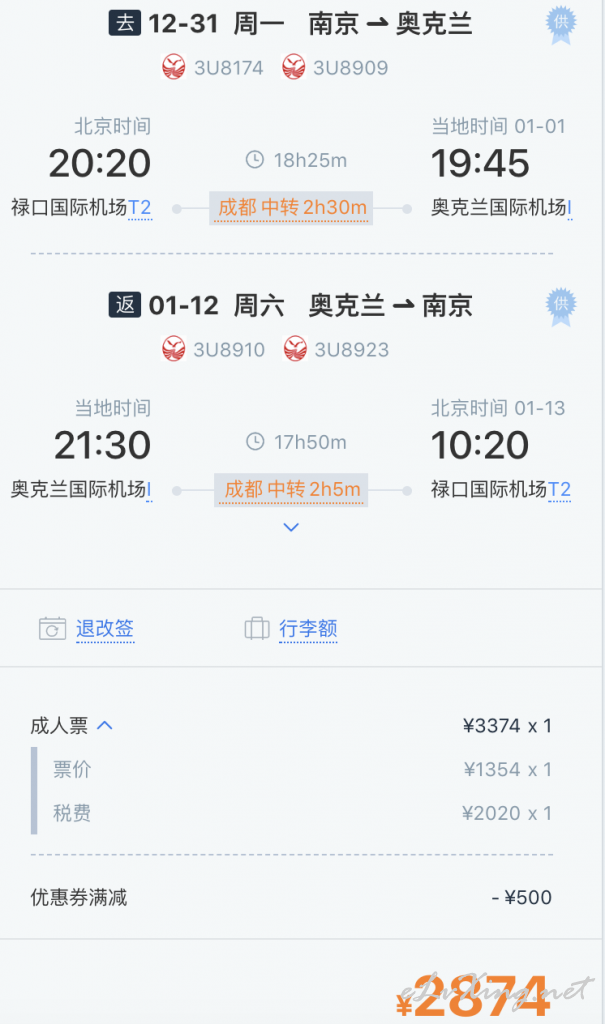View return 成都 中转 2h5m transfer details
Viewport: 605px width, 1024px height.
click(x=291, y=490)
